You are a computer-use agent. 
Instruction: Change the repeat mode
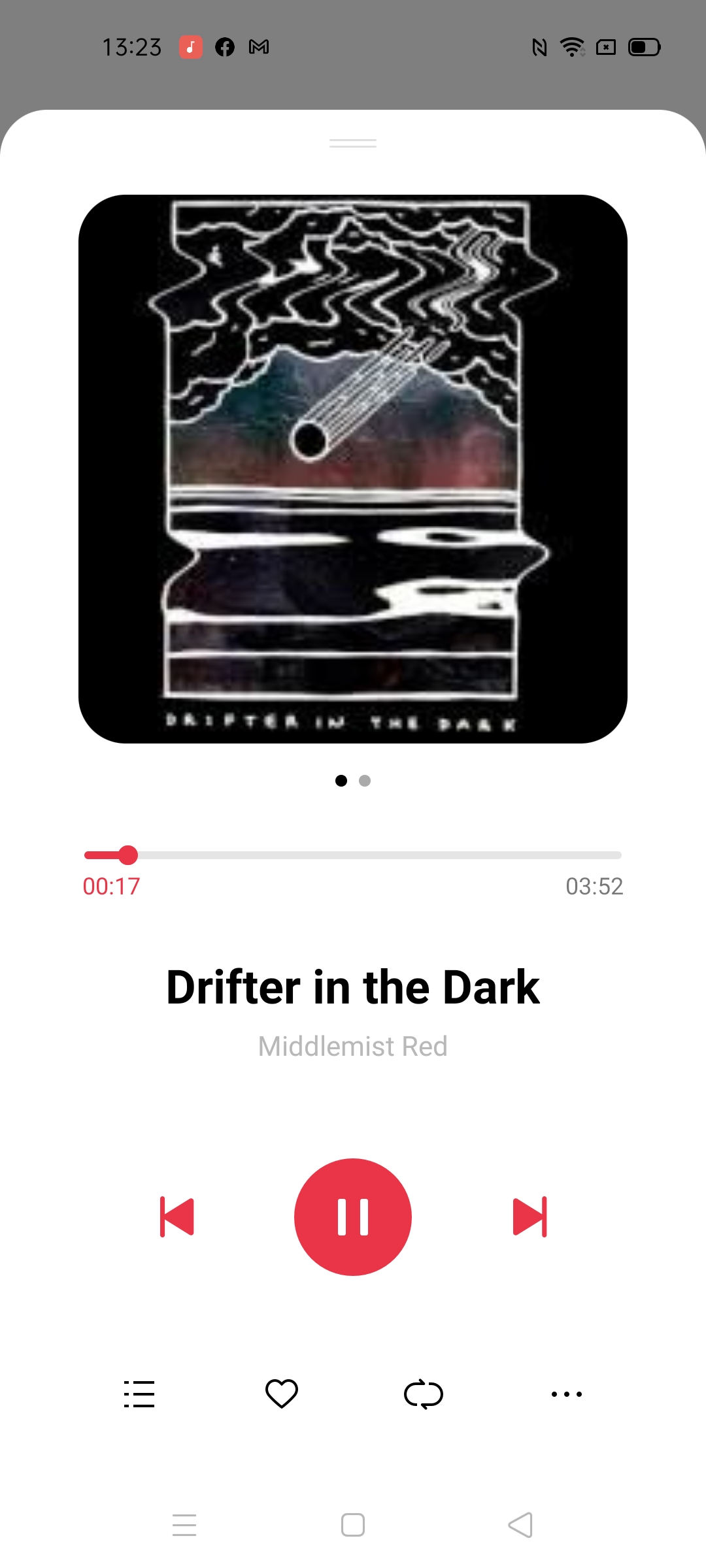click(x=424, y=1394)
